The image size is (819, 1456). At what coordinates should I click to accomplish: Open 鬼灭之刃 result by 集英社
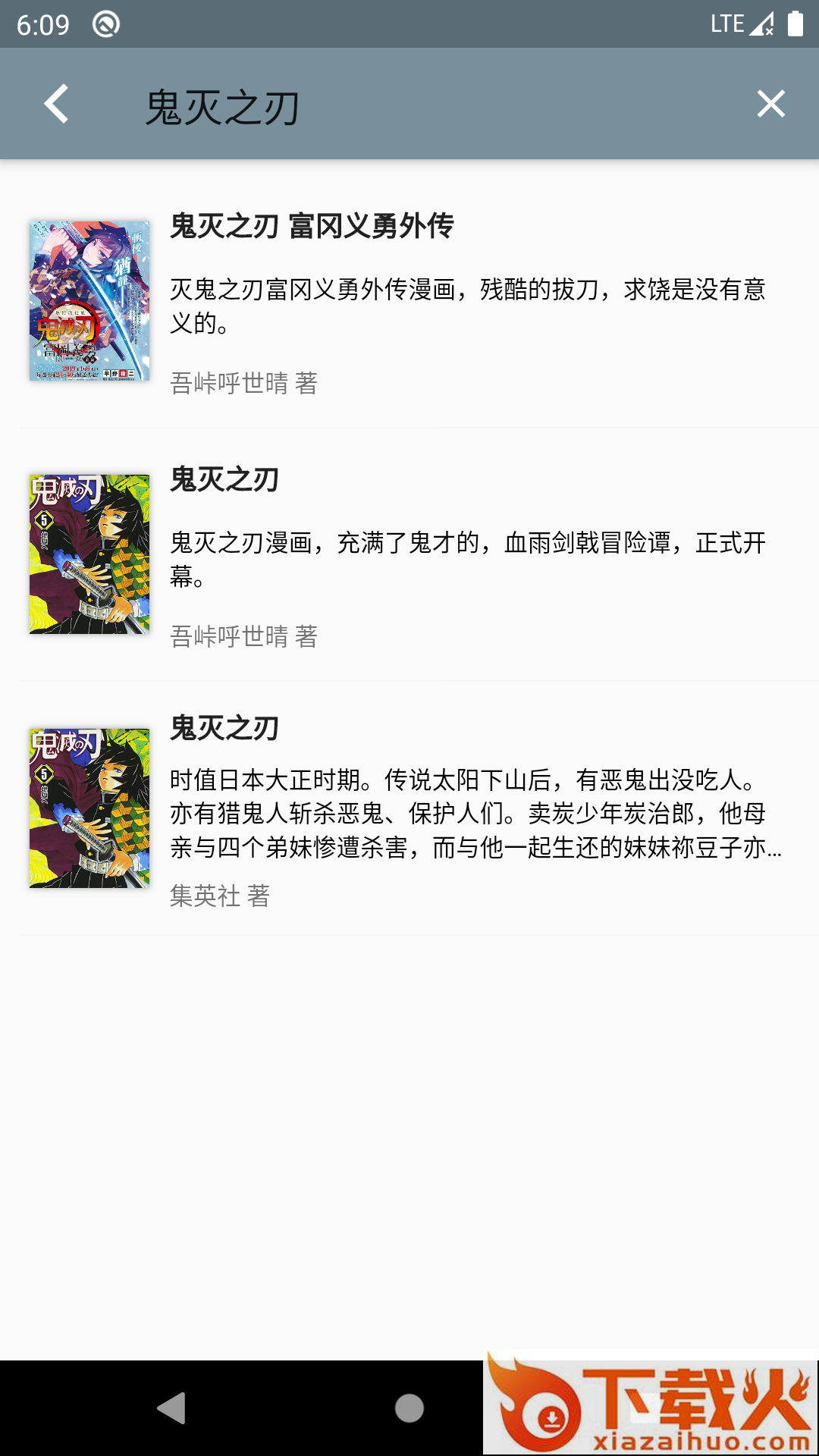pyautogui.click(x=409, y=808)
